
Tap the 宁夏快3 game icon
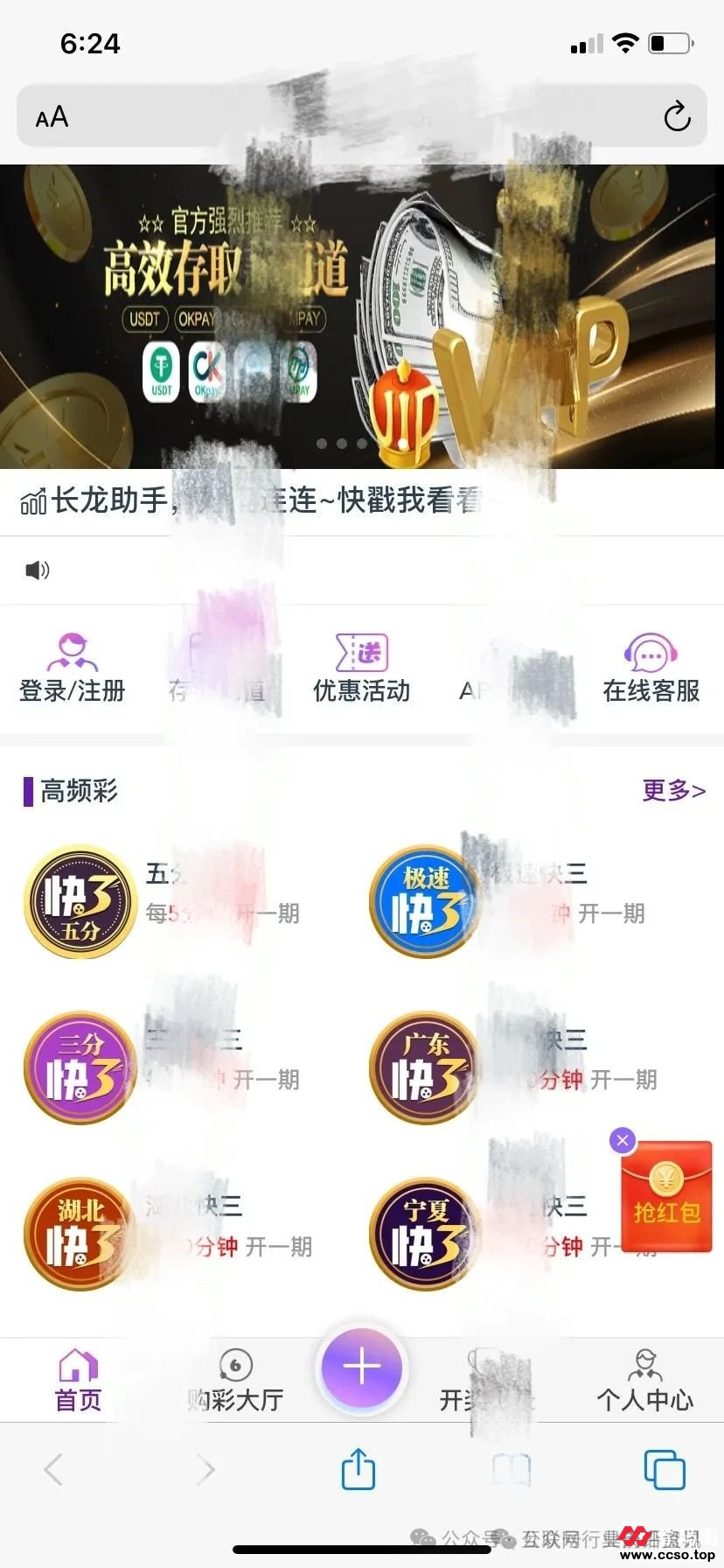coord(426,1235)
